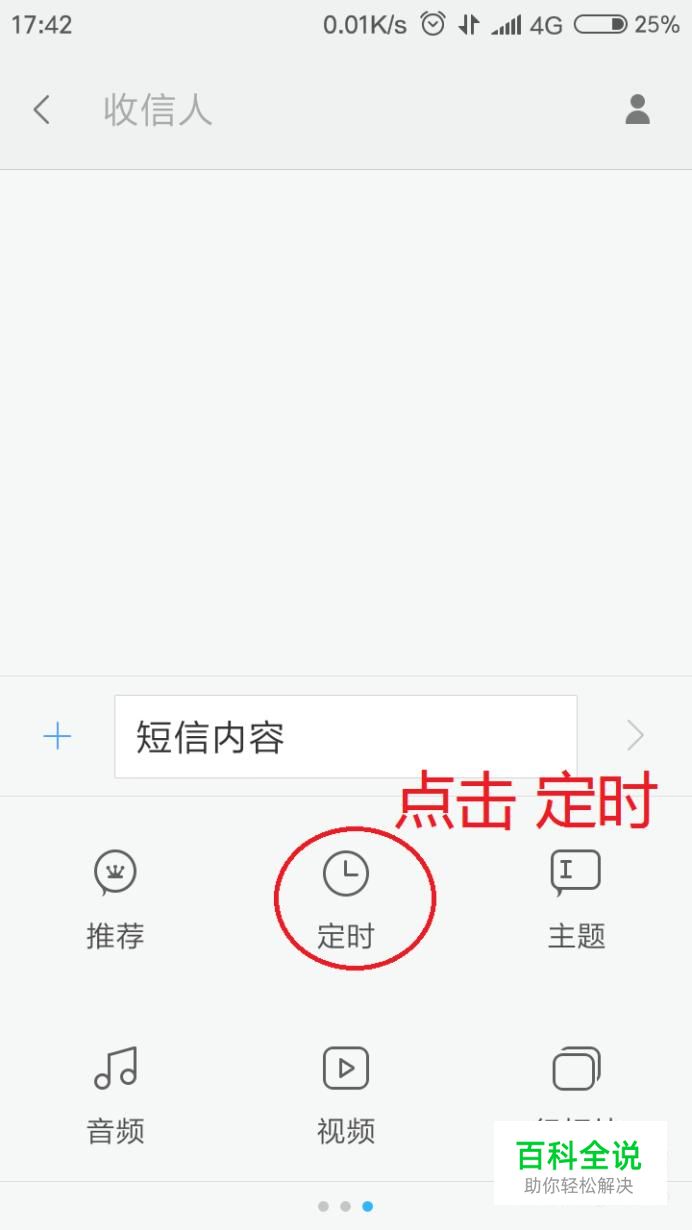This screenshot has width=692, height=1230.
Task: Focus the 短信内容 message field
Action: tap(346, 737)
